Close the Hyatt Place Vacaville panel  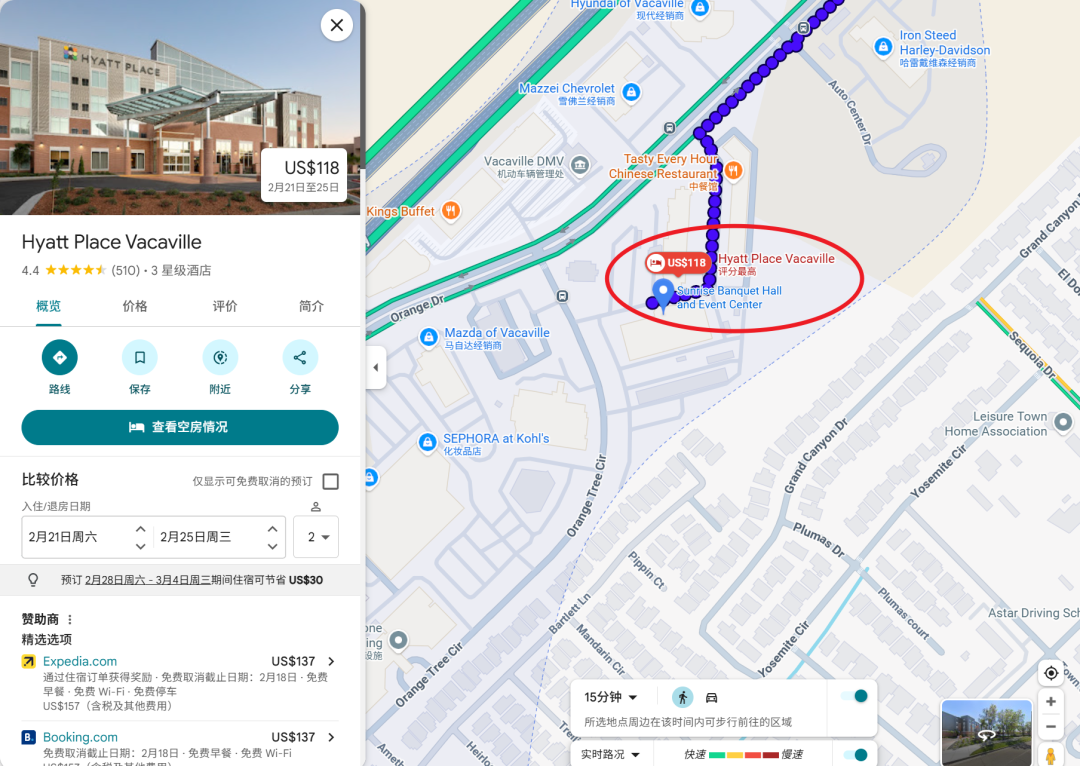point(336,25)
